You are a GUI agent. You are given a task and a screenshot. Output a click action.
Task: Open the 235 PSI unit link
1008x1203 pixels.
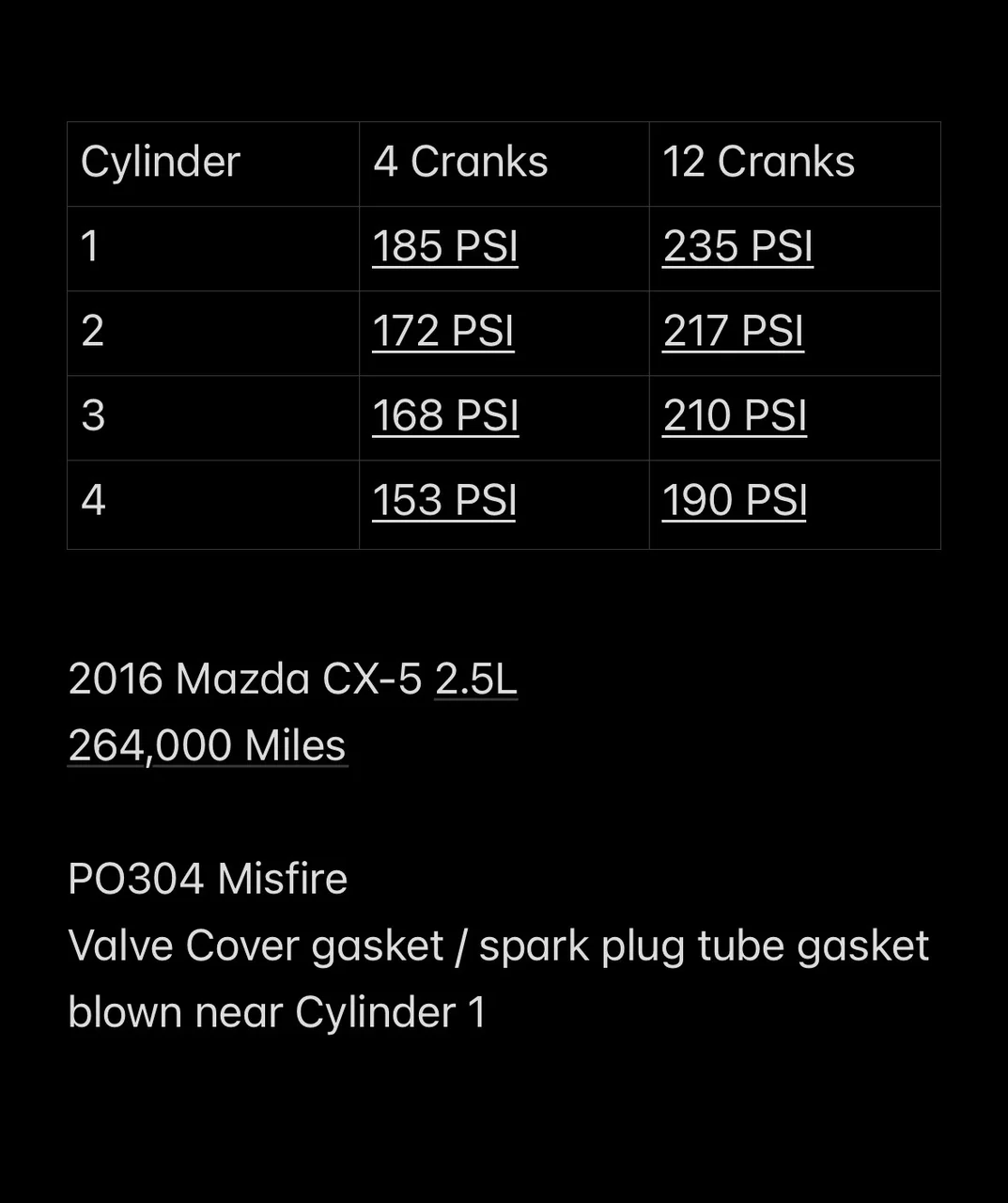pos(737,246)
